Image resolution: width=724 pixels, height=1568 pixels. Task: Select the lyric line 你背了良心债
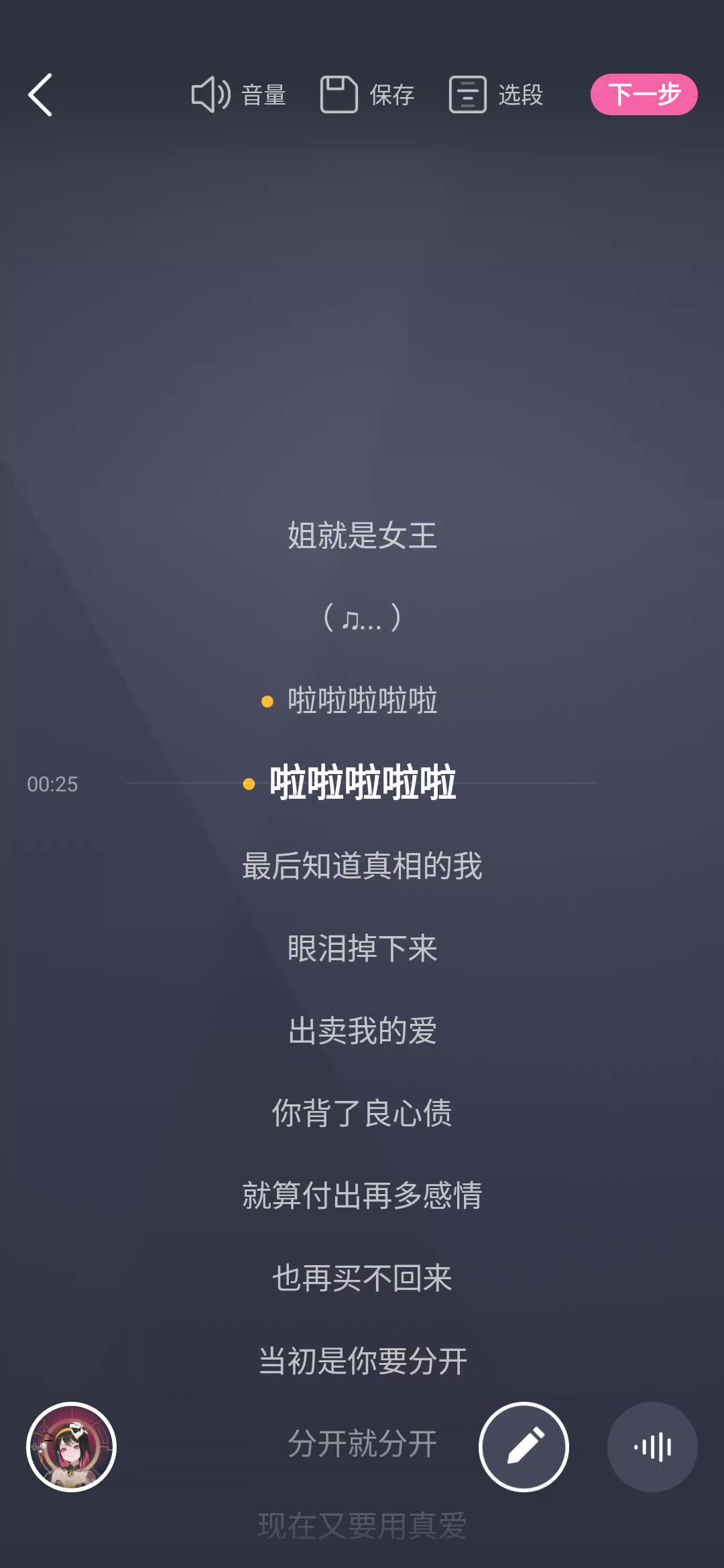click(x=362, y=1113)
